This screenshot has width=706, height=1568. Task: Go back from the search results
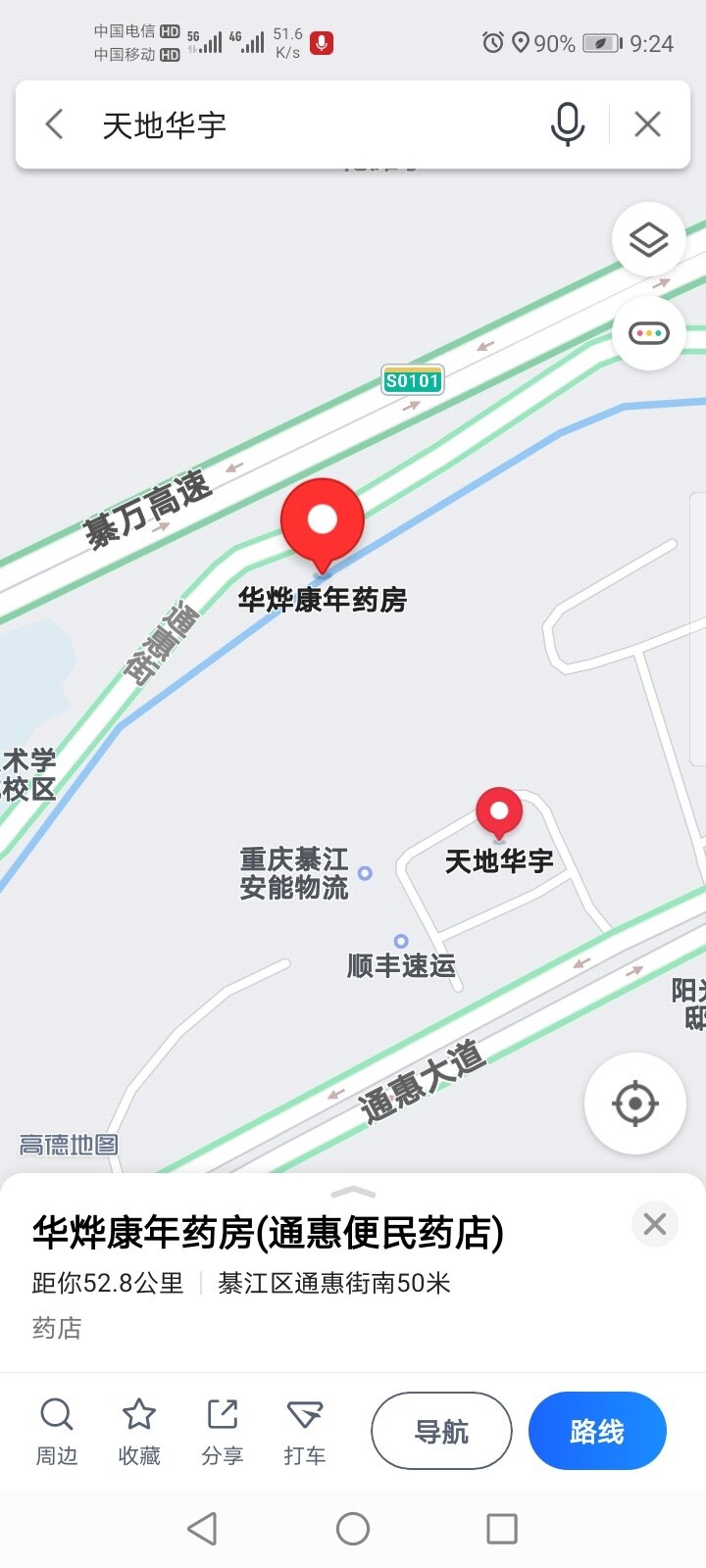coord(55,124)
